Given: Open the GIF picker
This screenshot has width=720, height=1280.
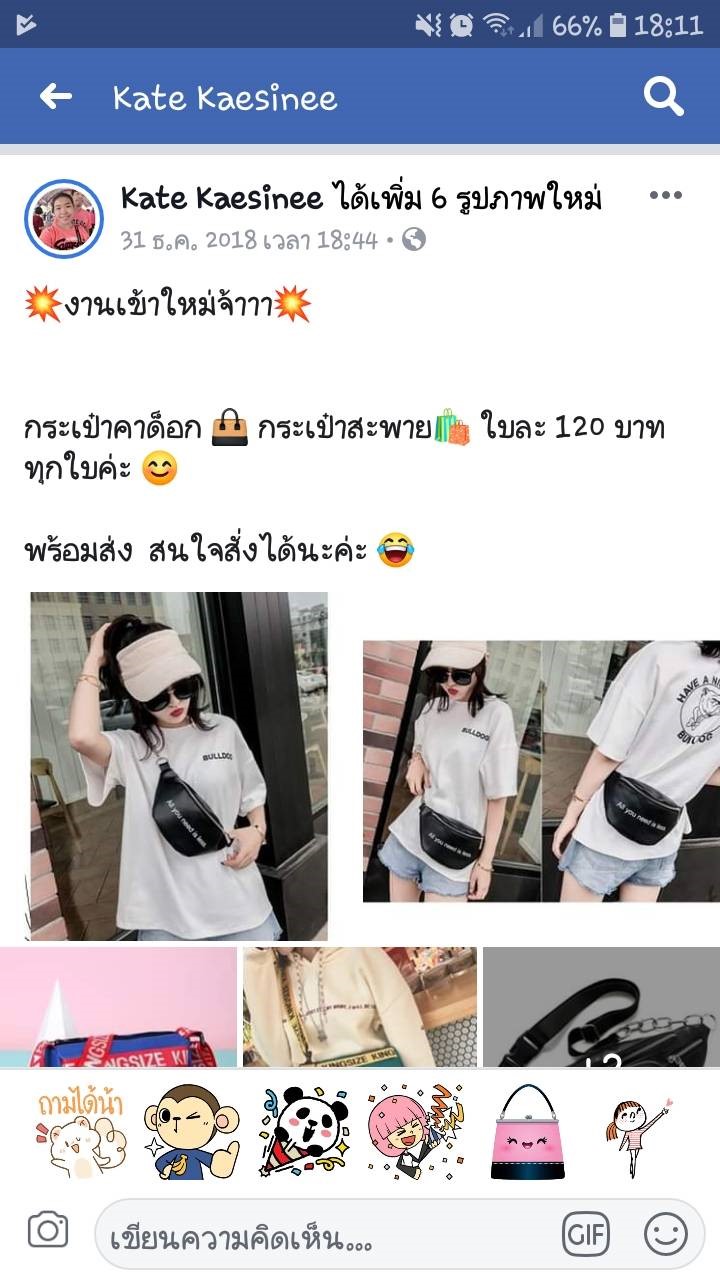Looking at the screenshot, I should (586, 1236).
